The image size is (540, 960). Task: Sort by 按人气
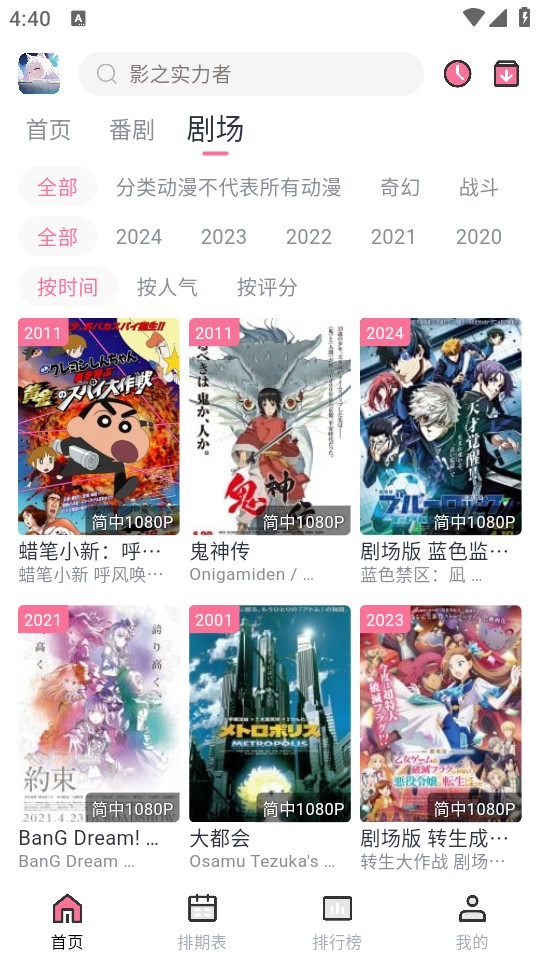click(x=167, y=287)
